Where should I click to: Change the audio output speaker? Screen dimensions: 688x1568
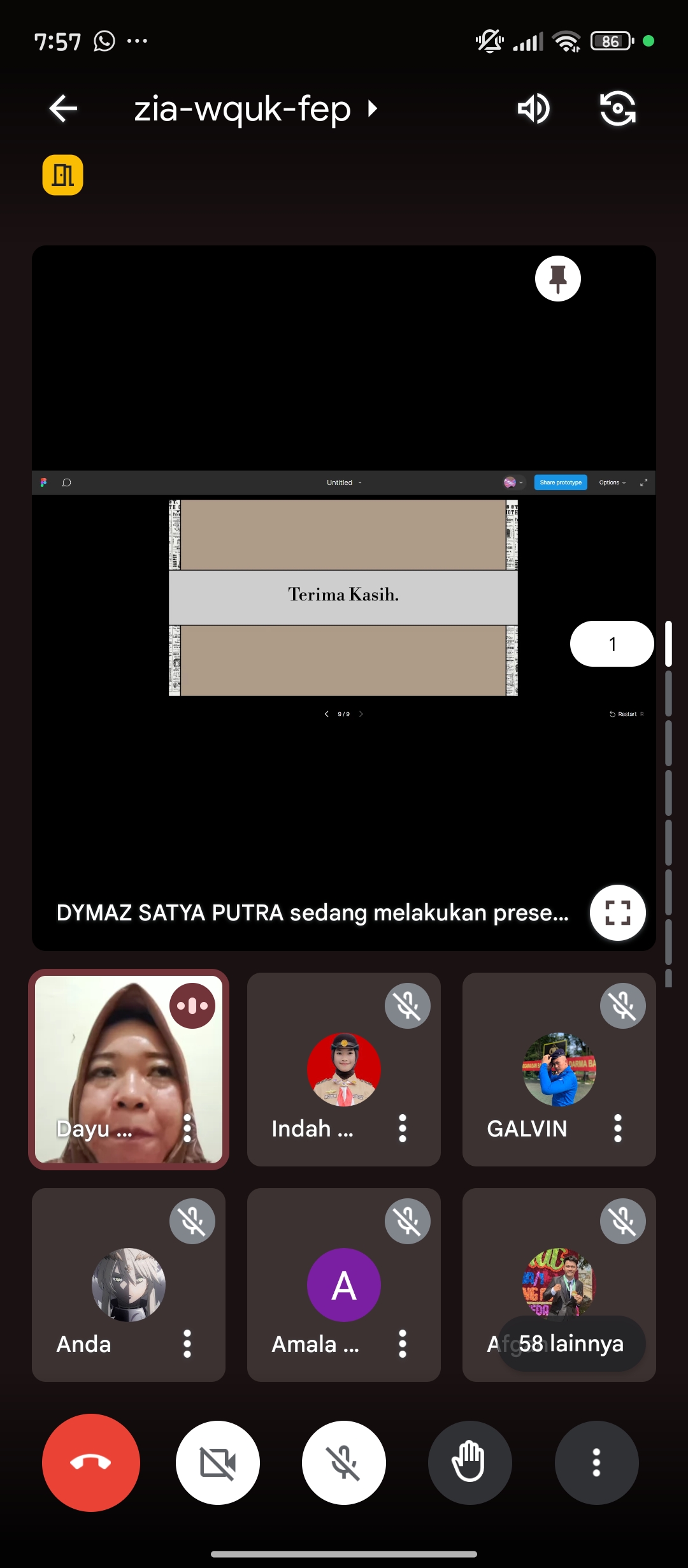[x=534, y=108]
